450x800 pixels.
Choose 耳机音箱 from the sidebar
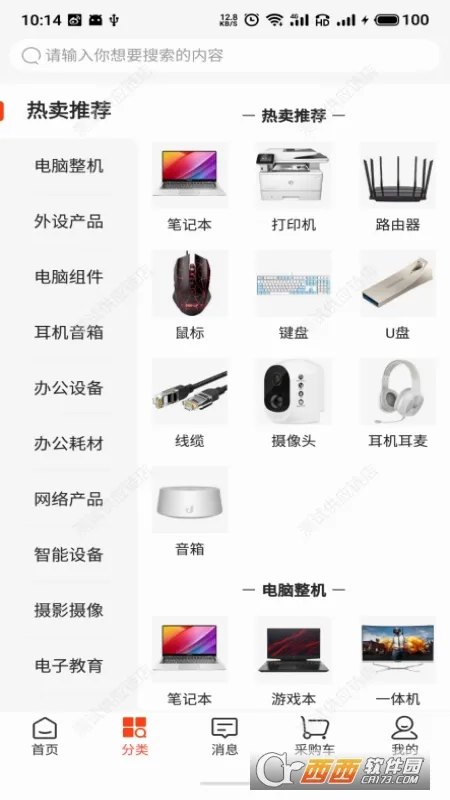click(69, 332)
